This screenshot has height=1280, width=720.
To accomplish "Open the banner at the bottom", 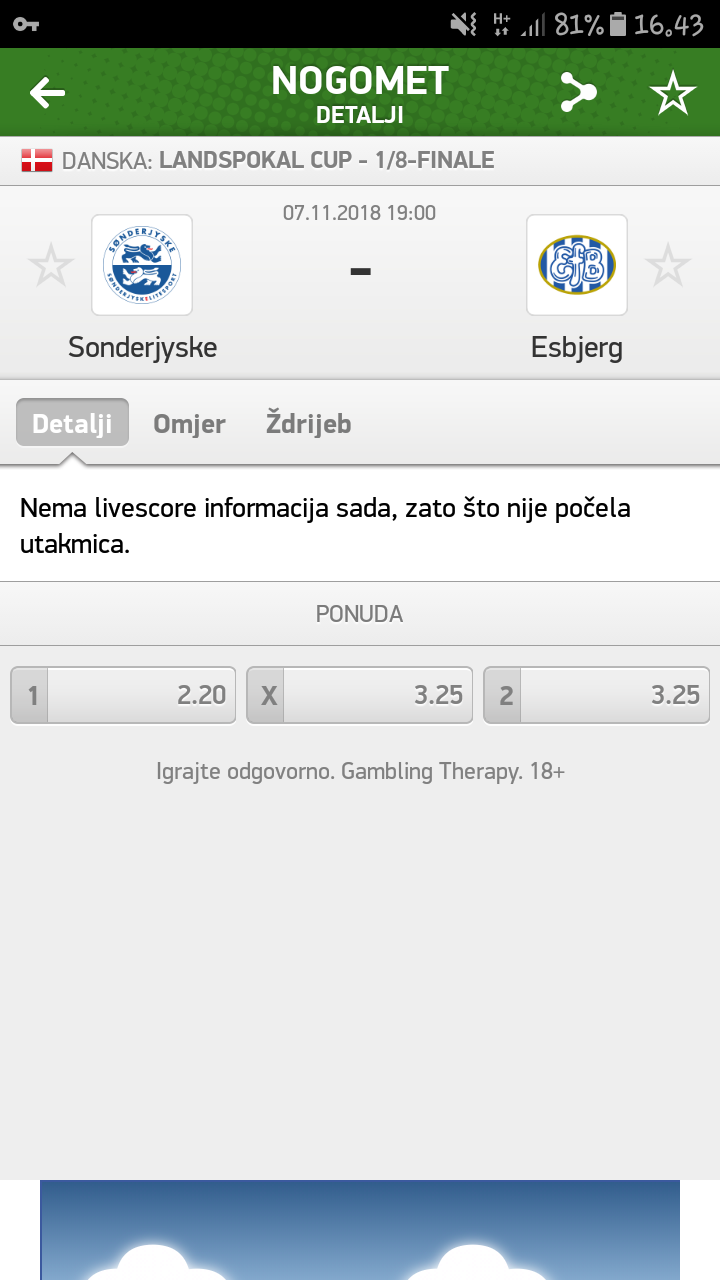I will (360, 1230).
